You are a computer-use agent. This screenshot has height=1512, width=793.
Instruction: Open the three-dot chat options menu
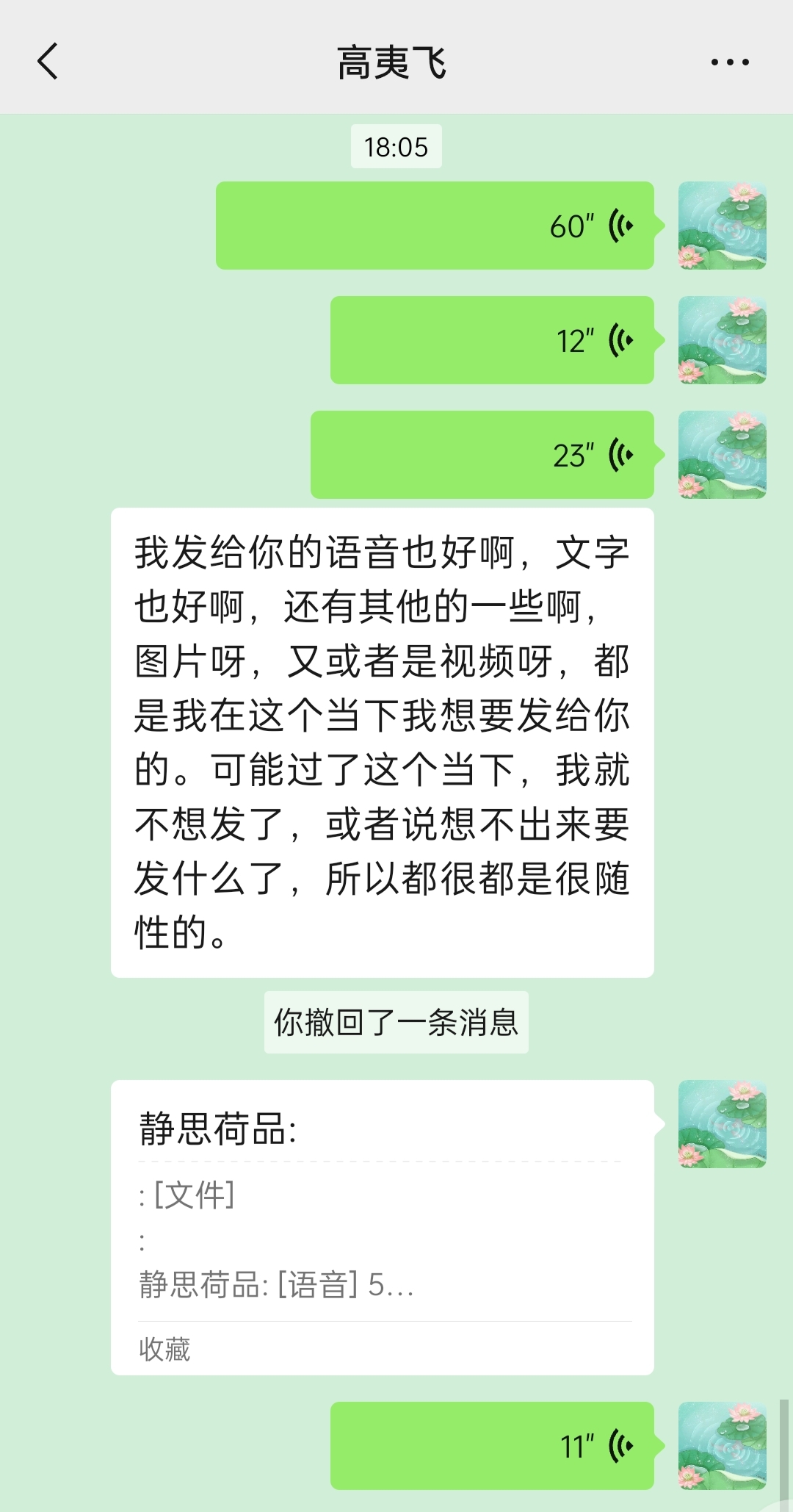pos(730,62)
